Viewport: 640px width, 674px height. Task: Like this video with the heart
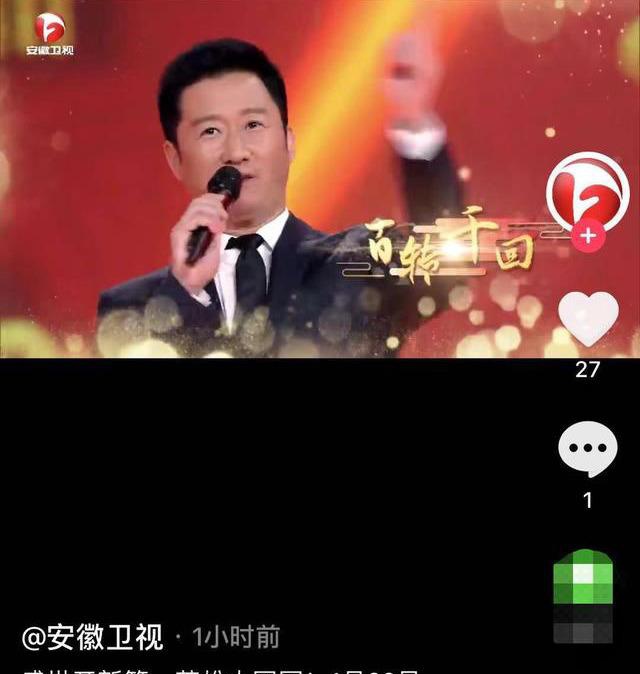coord(588,319)
